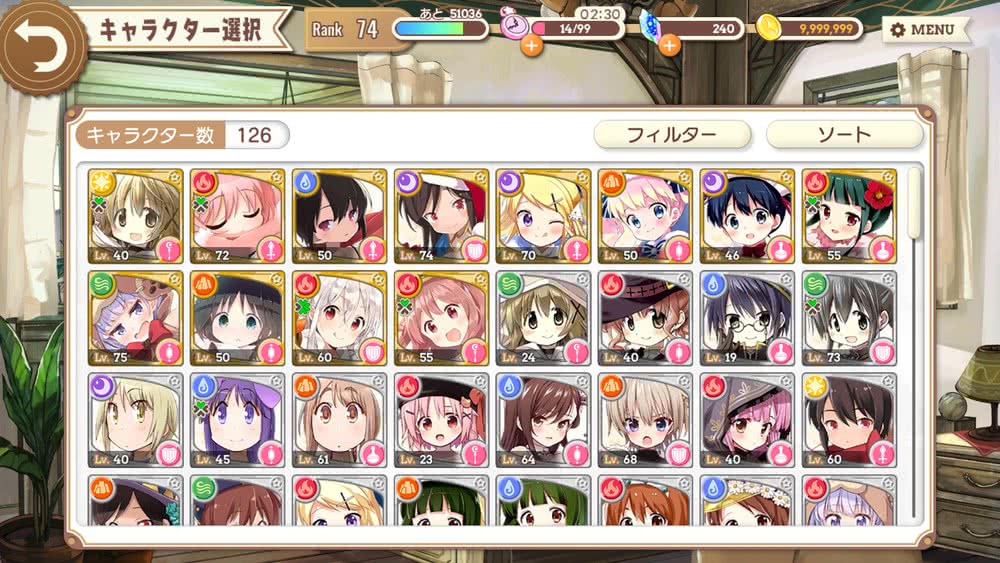Select the Lv. 74 character with red beret
Screen dimensions: 1000x563
pyautogui.click(x=441, y=215)
